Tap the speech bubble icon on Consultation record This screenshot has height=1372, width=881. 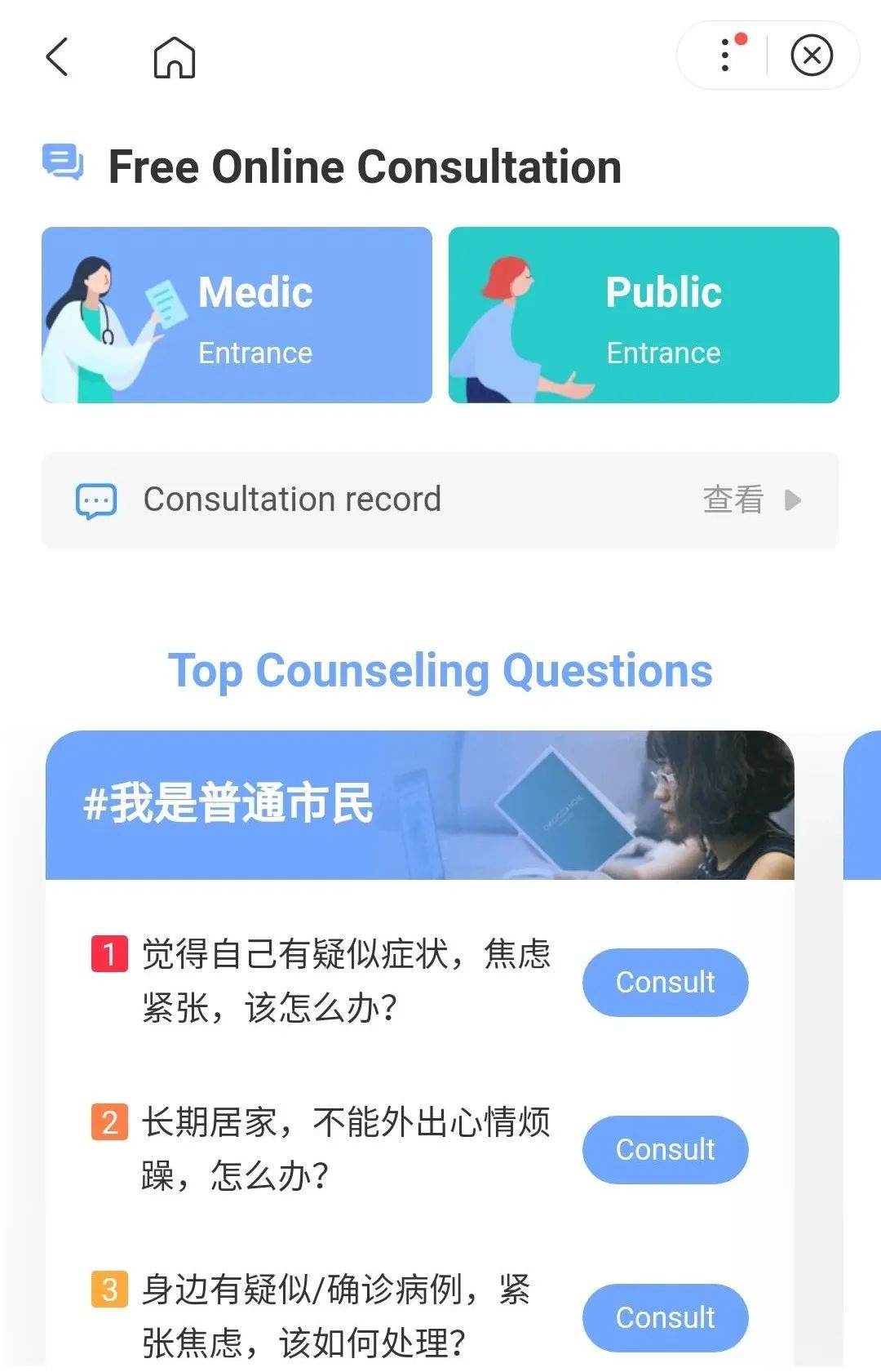click(95, 499)
